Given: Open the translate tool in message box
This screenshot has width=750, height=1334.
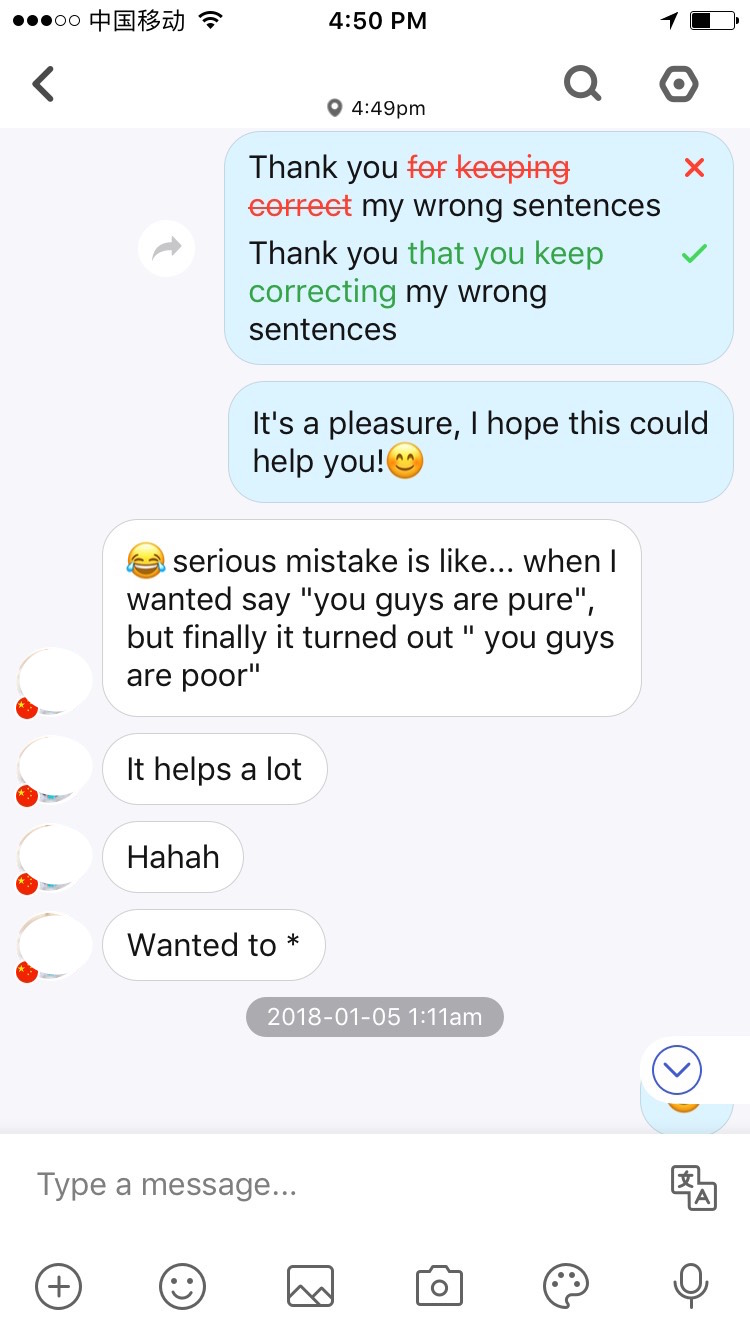Looking at the screenshot, I should [693, 1187].
